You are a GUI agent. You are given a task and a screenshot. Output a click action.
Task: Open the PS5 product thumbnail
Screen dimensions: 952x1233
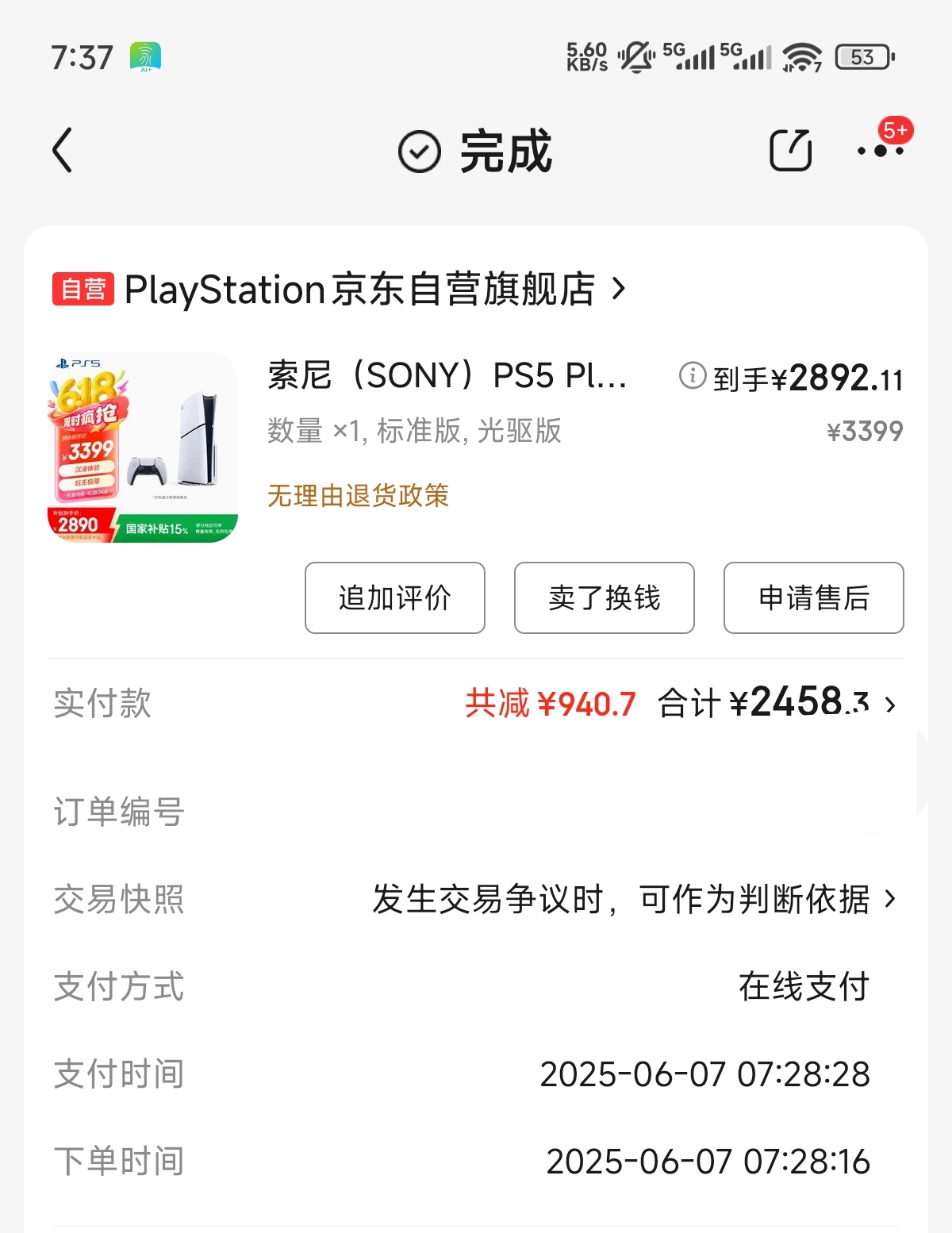pyautogui.click(x=143, y=447)
